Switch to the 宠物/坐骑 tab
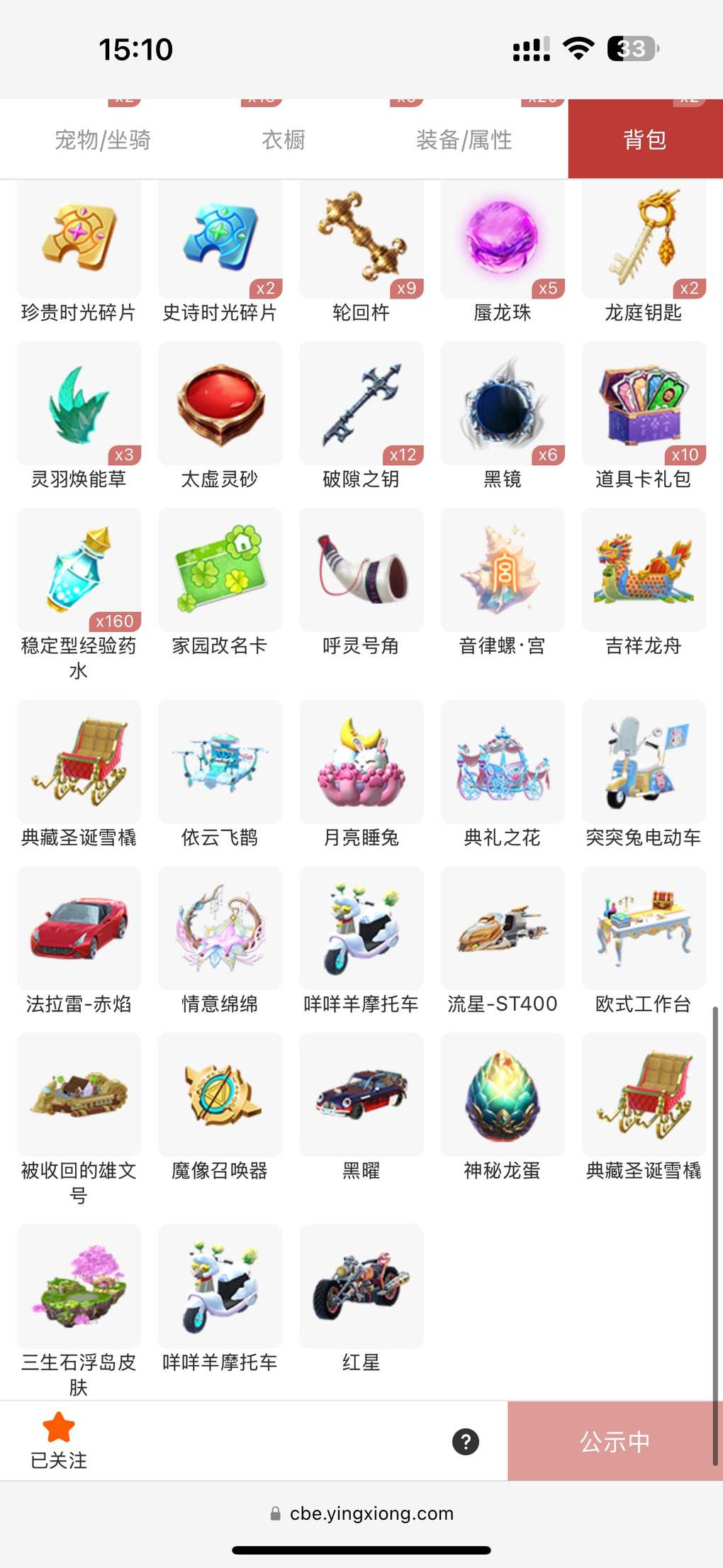Image resolution: width=723 pixels, height=1568 pixels. pos(103,140)
